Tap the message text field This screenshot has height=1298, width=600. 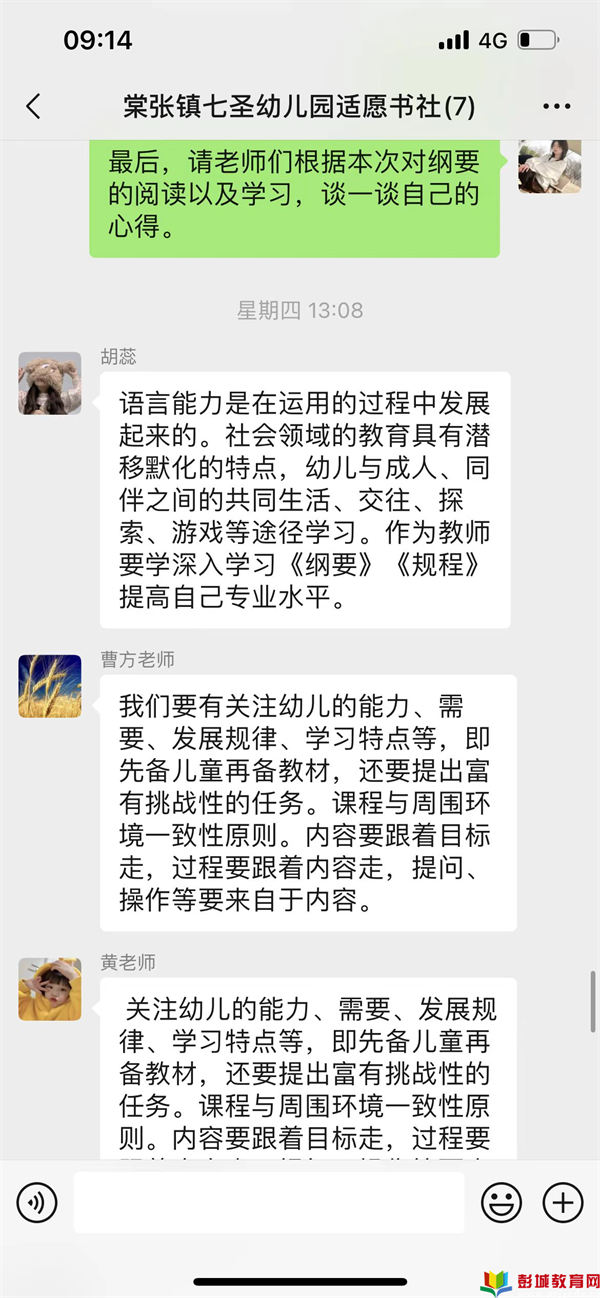(268, 1201)
